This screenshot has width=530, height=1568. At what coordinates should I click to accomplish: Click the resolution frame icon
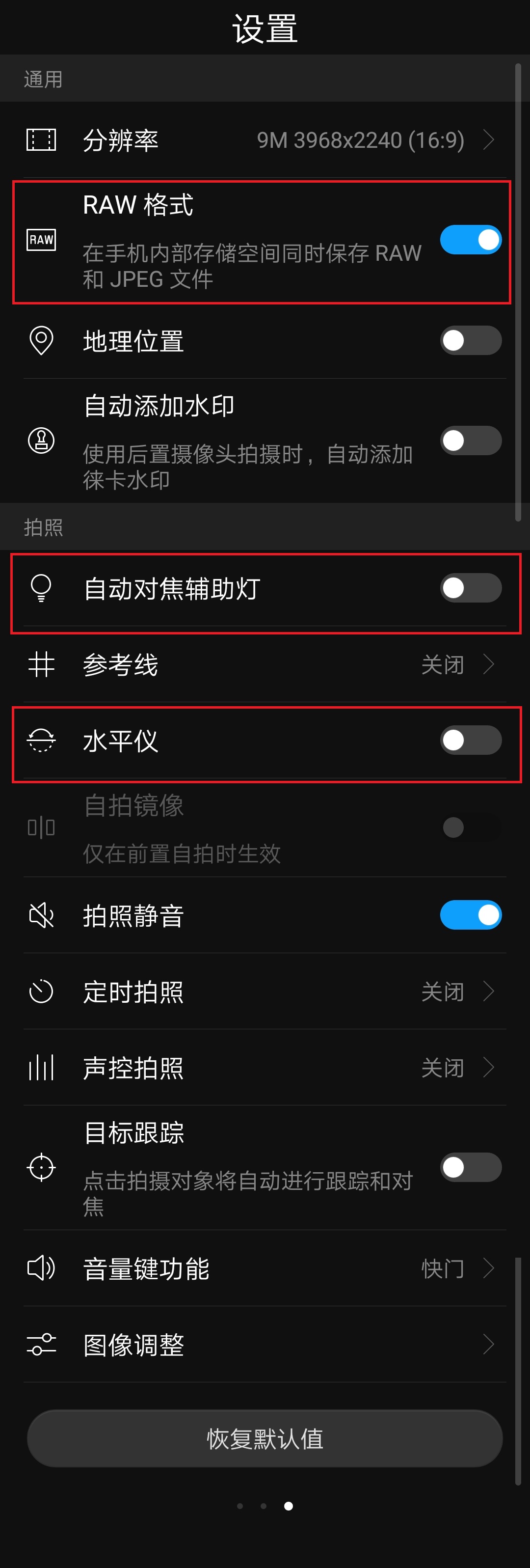coord(40,140)
